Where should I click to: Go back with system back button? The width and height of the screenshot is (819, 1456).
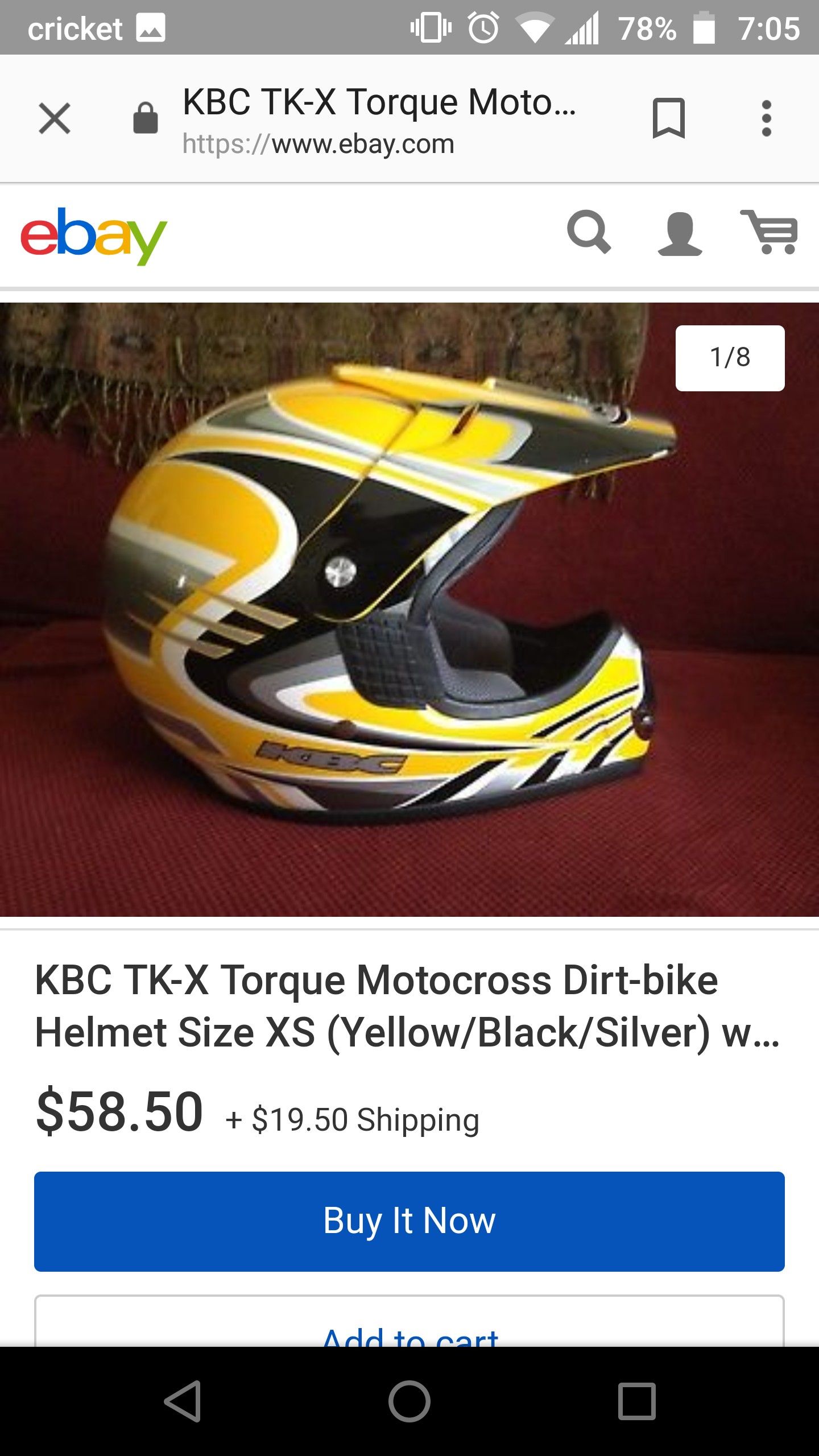pyautogui.click(x=183, y=1401)
